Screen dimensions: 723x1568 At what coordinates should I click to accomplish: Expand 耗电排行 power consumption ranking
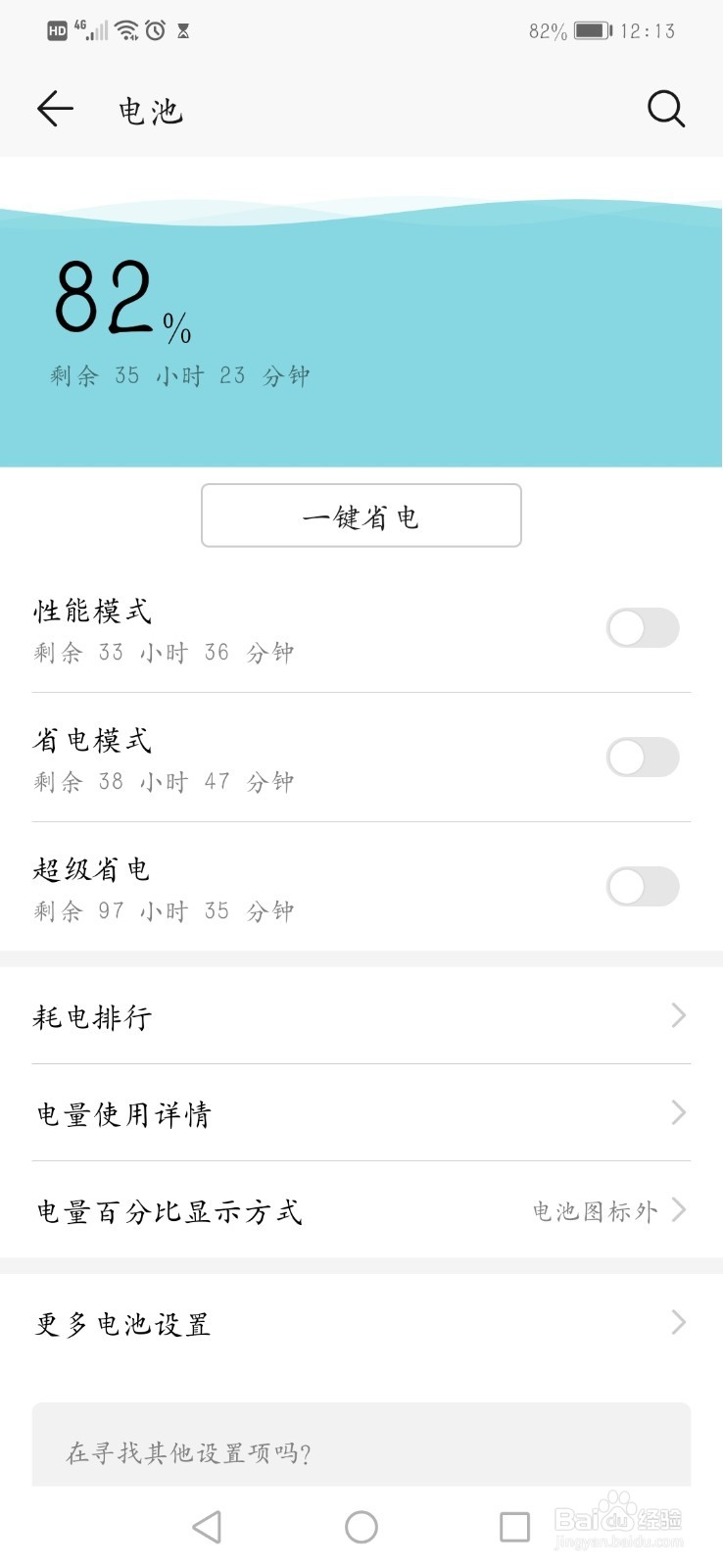pyautogui.click(x=361, y=1016)
